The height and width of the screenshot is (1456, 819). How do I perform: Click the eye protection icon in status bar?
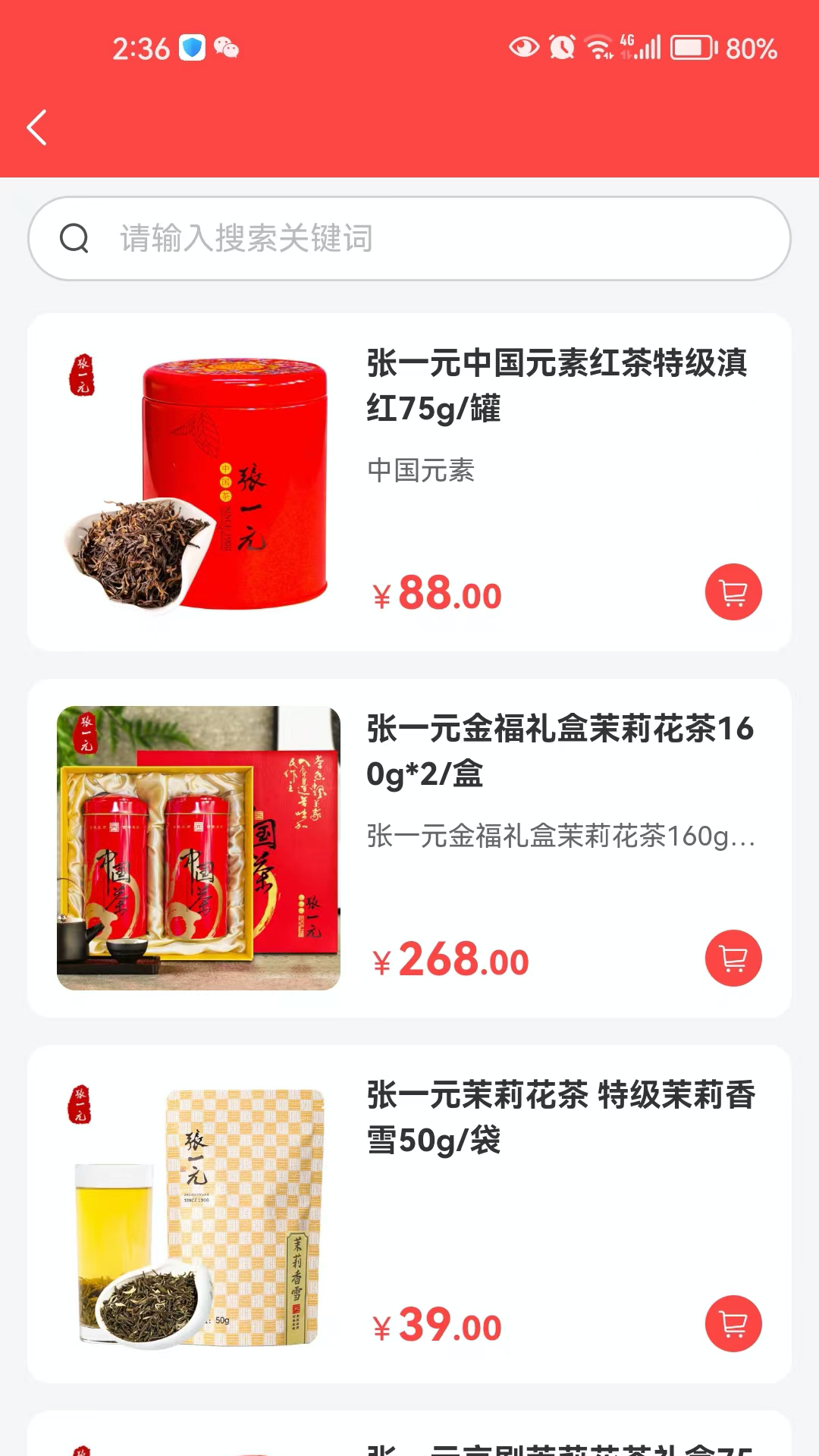[523, 47]
